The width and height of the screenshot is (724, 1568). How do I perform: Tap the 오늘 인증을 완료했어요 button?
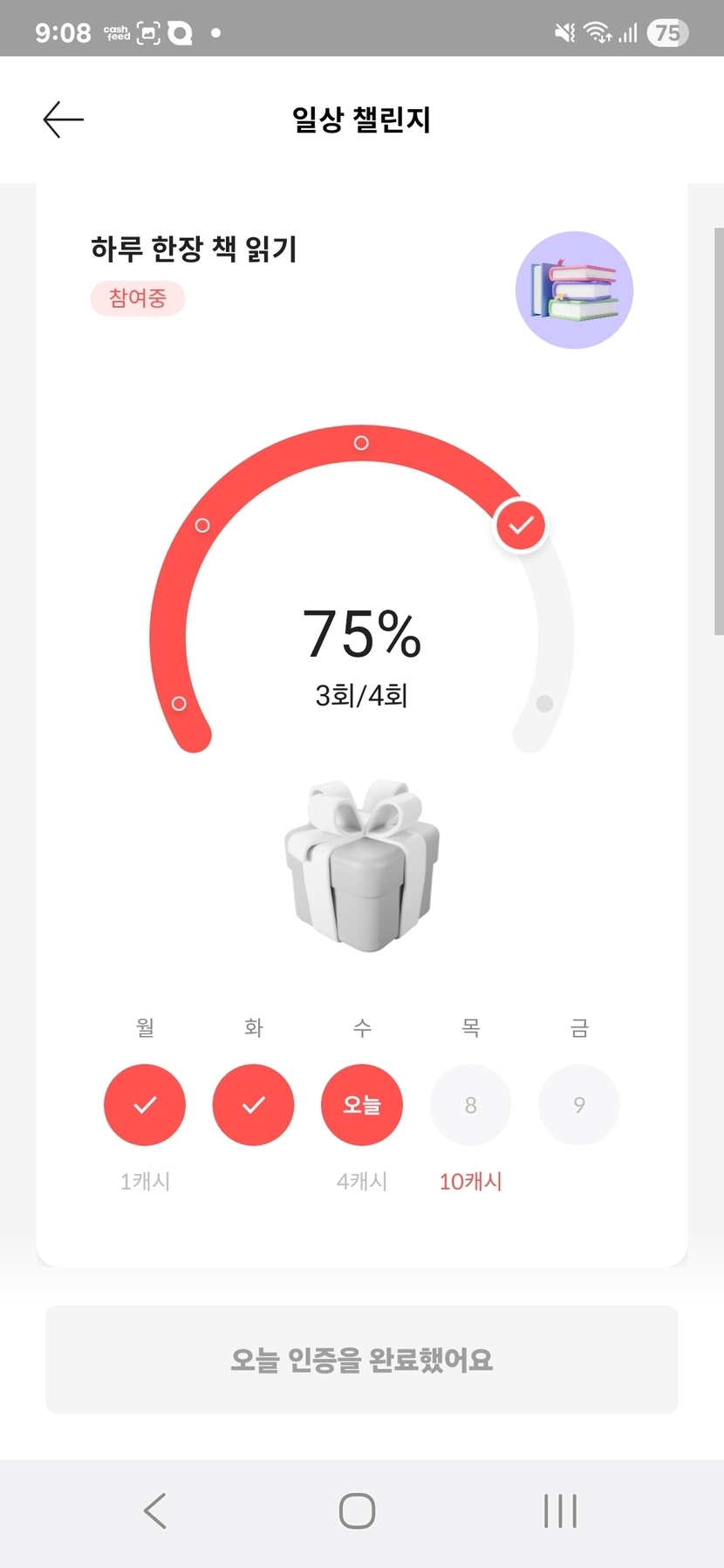point(361,1360)
